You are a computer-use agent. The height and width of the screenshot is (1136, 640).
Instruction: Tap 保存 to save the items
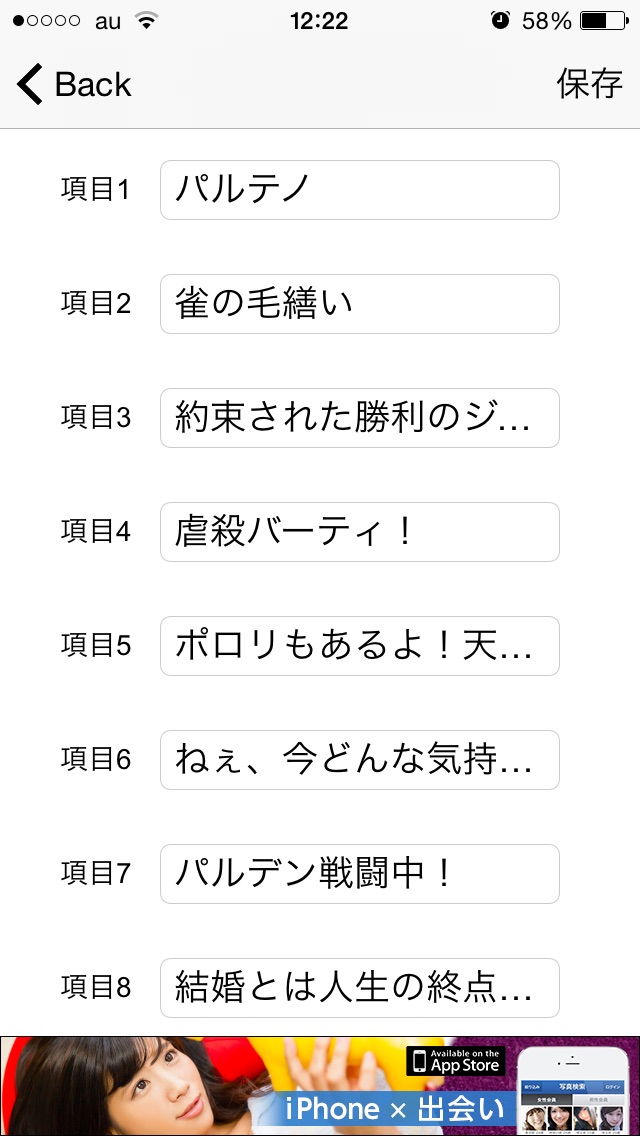(589, 84)
